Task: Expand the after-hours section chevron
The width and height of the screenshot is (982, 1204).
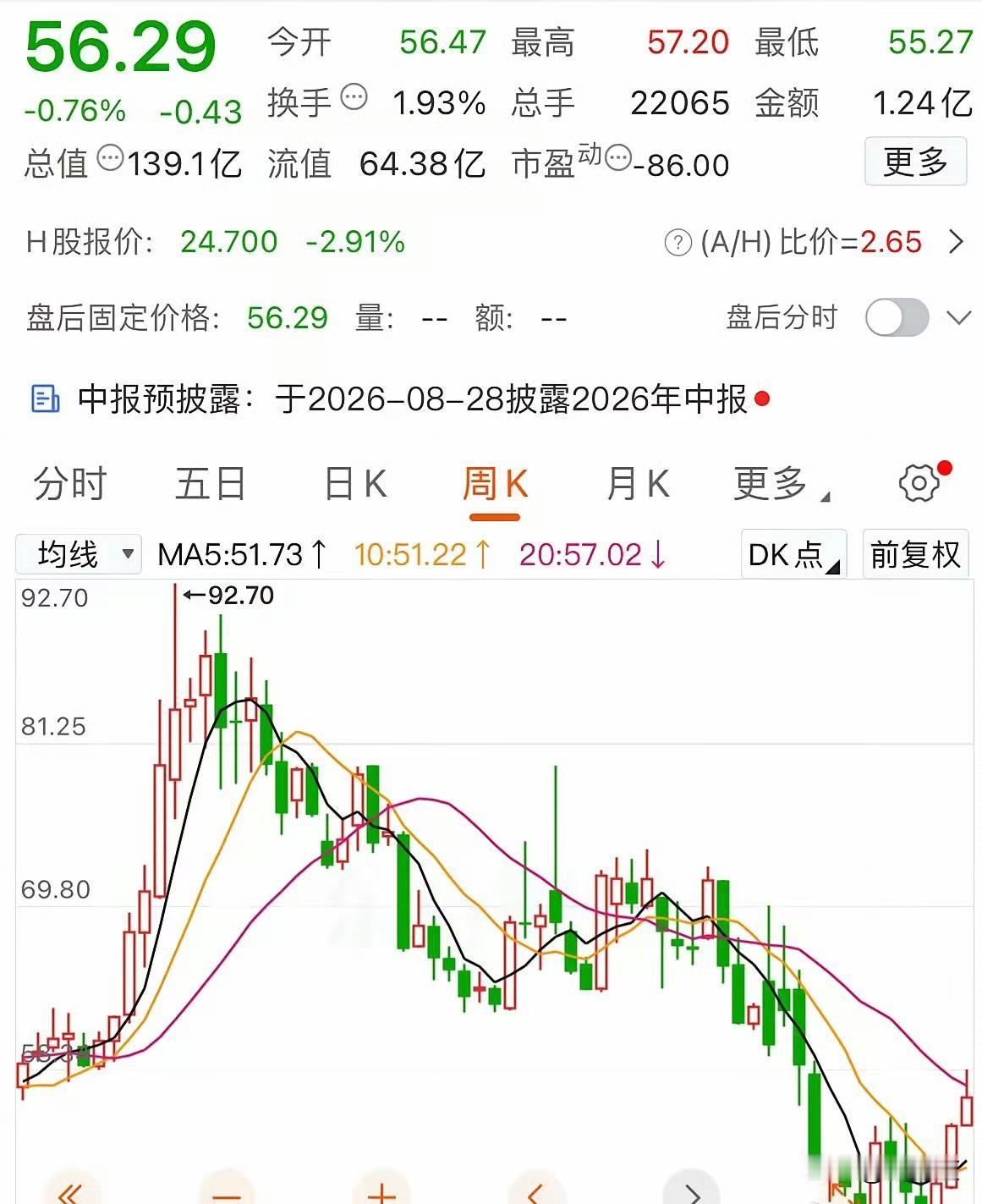Action: [959, 318]
